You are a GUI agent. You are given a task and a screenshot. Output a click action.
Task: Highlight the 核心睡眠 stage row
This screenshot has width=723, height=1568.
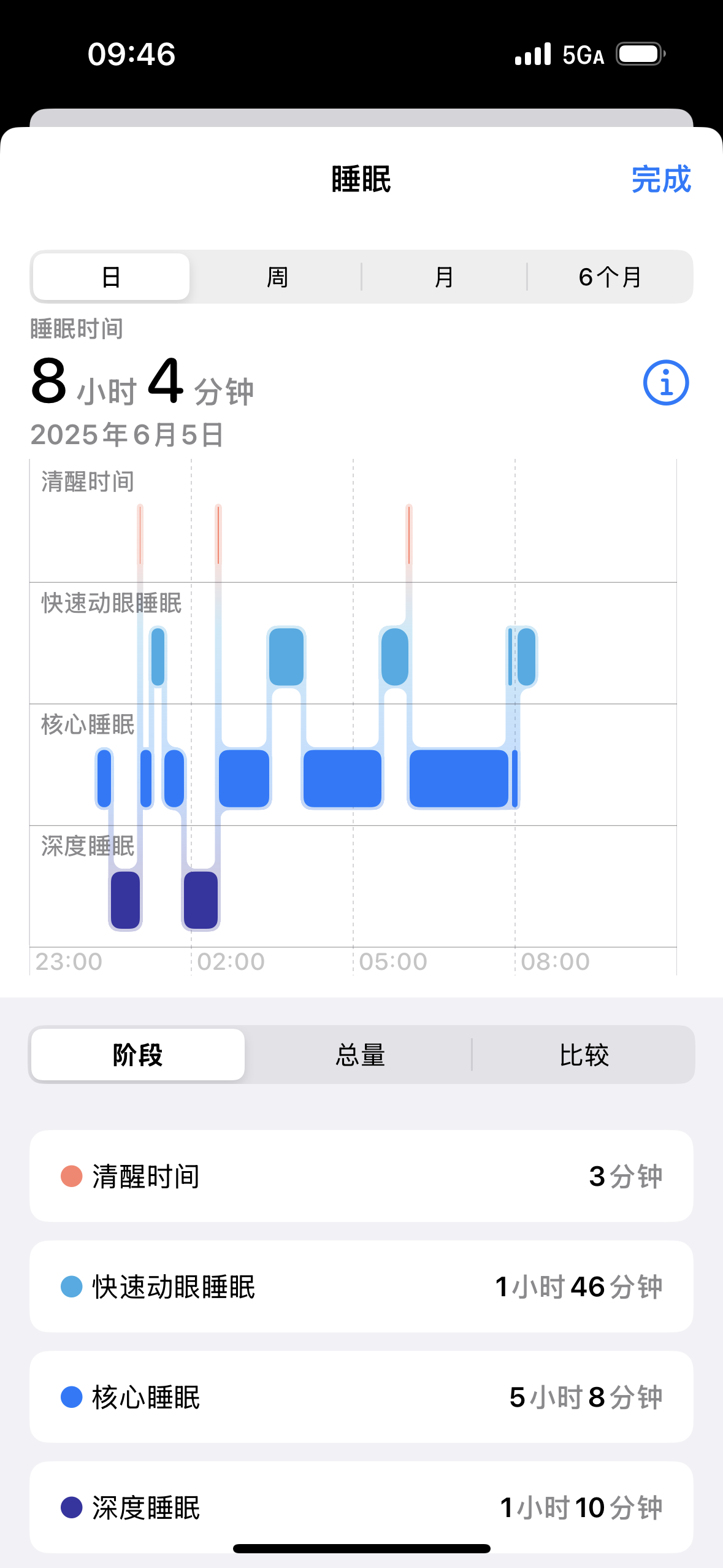click(x=361, y=1397)
